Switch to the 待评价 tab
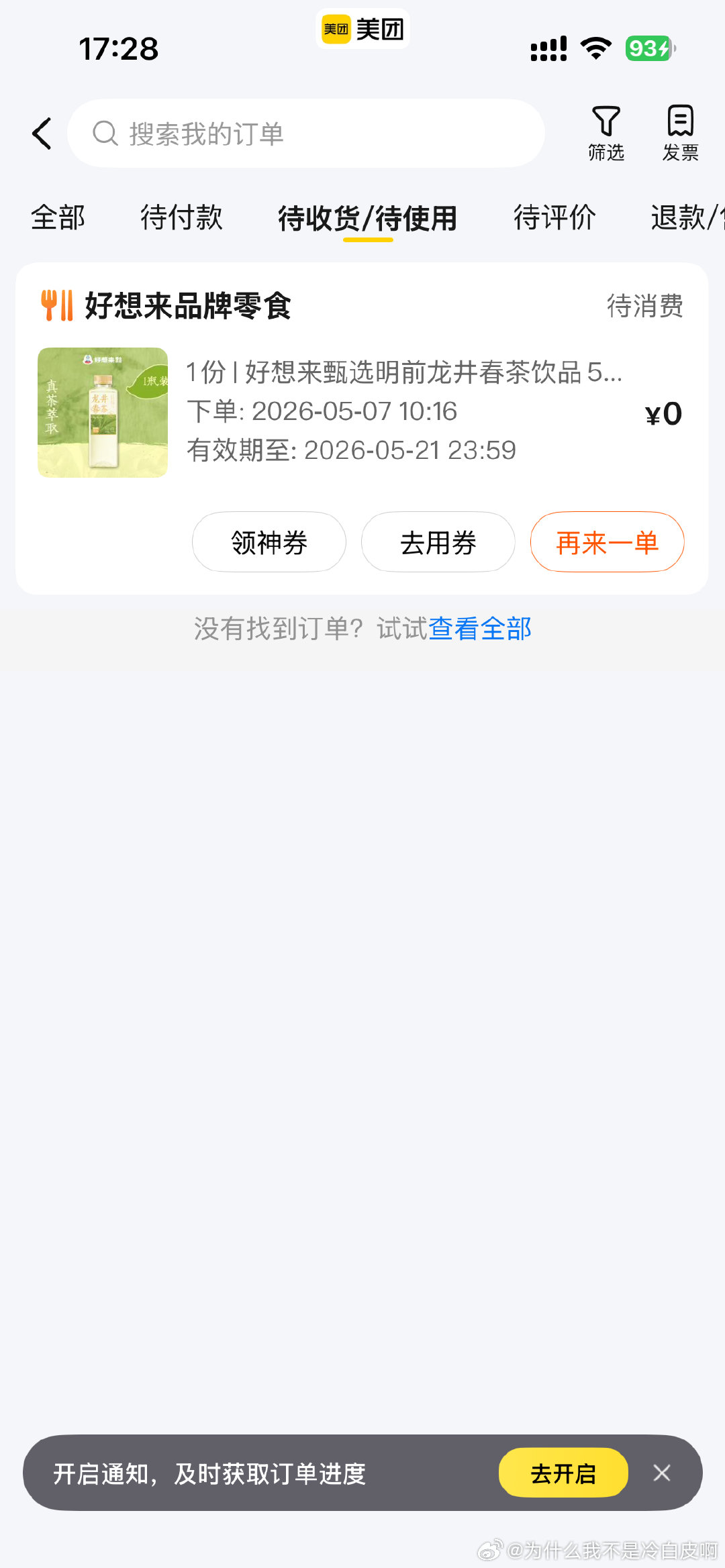 pos(554,218)
